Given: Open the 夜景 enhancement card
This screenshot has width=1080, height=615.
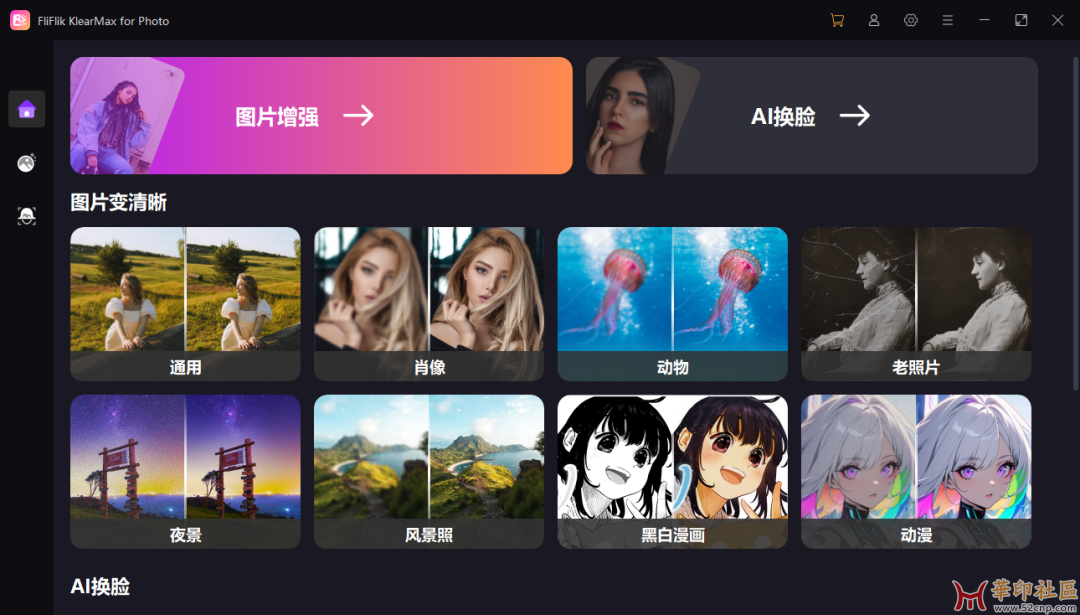Looking at the screenshot, I should coord(185,471).
